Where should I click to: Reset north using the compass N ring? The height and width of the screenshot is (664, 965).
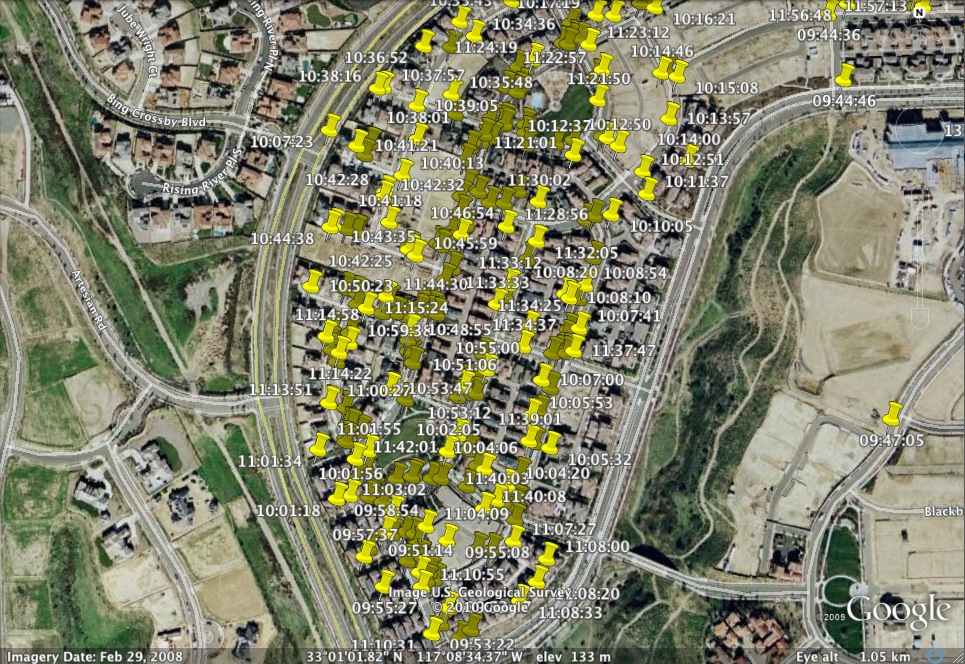point(918,11)
